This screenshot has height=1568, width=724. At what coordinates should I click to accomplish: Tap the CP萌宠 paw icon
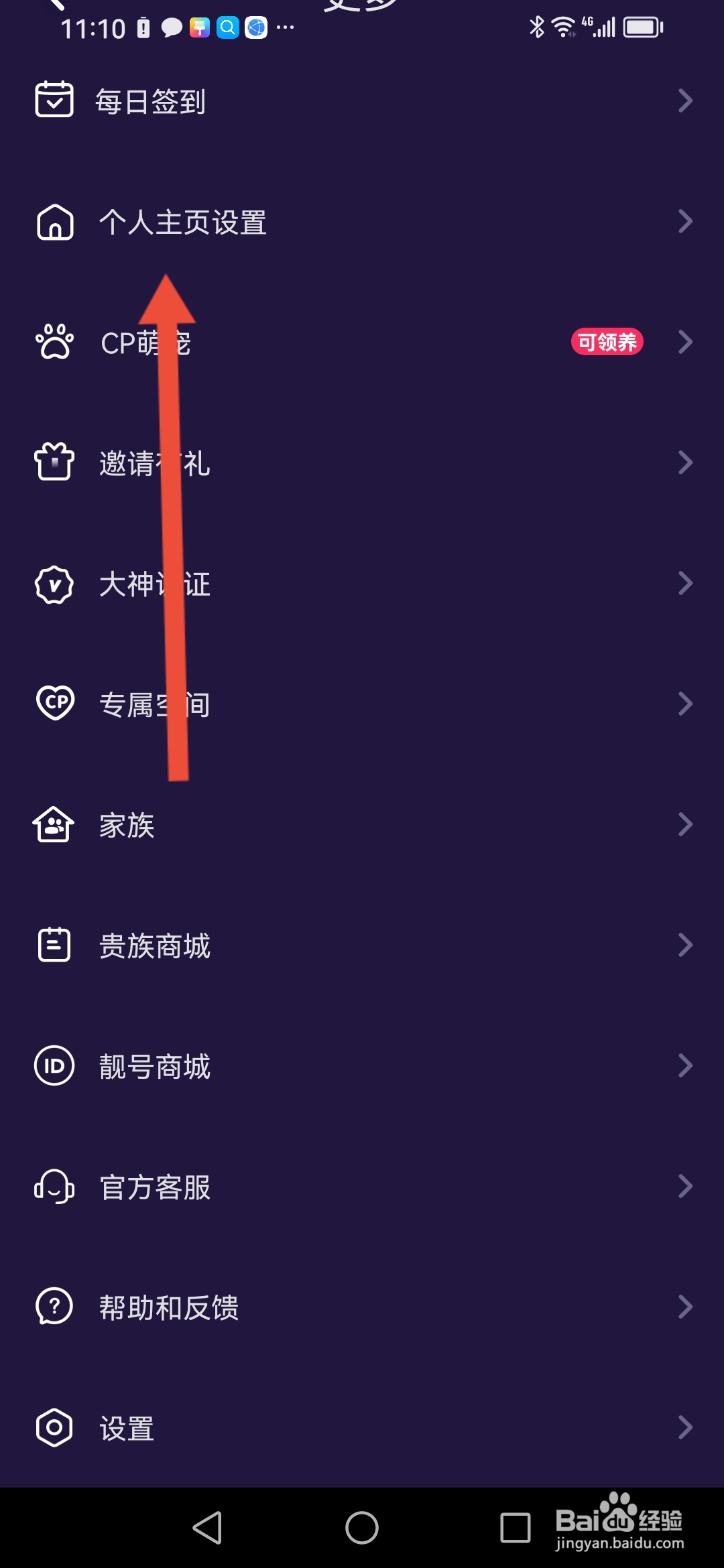[54, 342]
